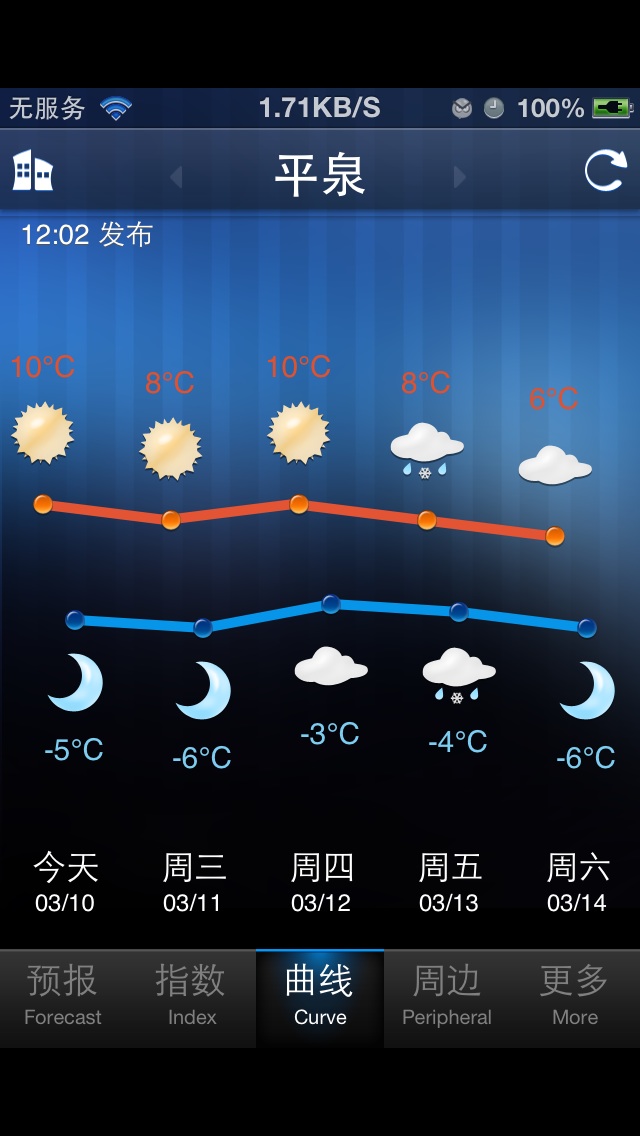Viewport: 640px width, 1136px height.
Task: Open the 更多 More tab
Action: coord(575,997)
